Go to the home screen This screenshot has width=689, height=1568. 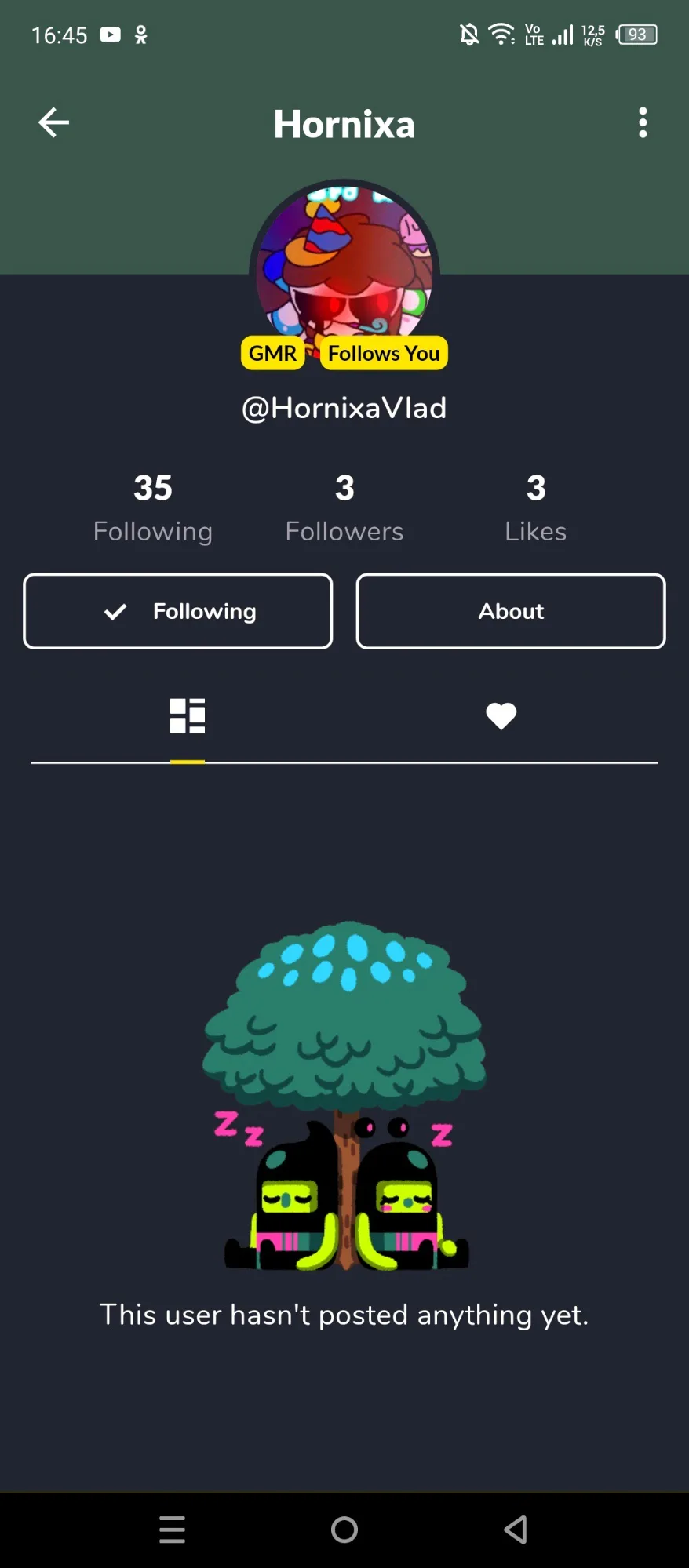click(x=344, y=1529)
